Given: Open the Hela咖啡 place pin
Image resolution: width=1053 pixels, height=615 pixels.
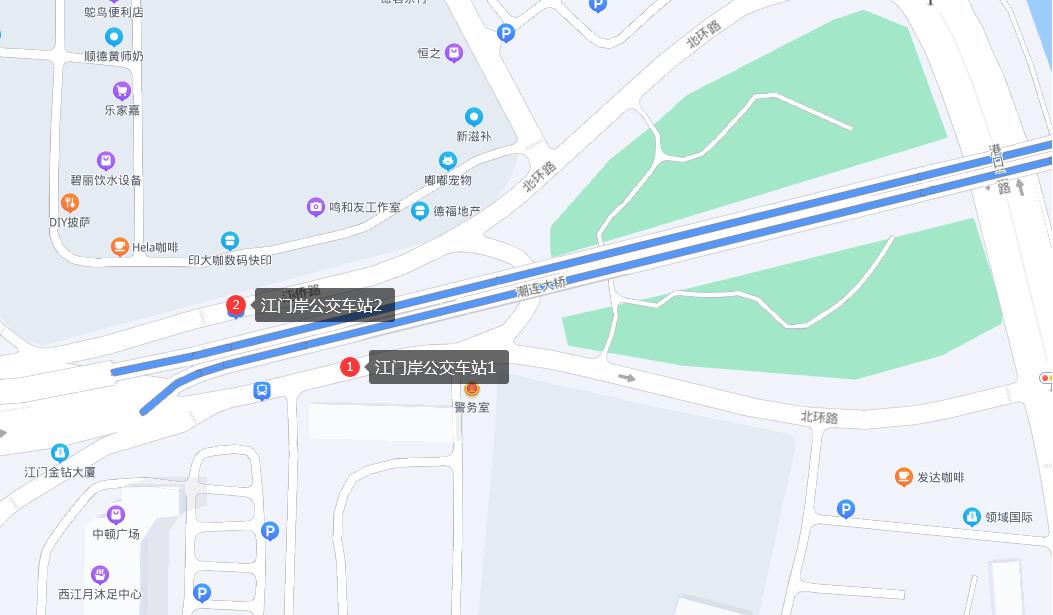Looking at the screenshot, I should [x=119, y=247].
